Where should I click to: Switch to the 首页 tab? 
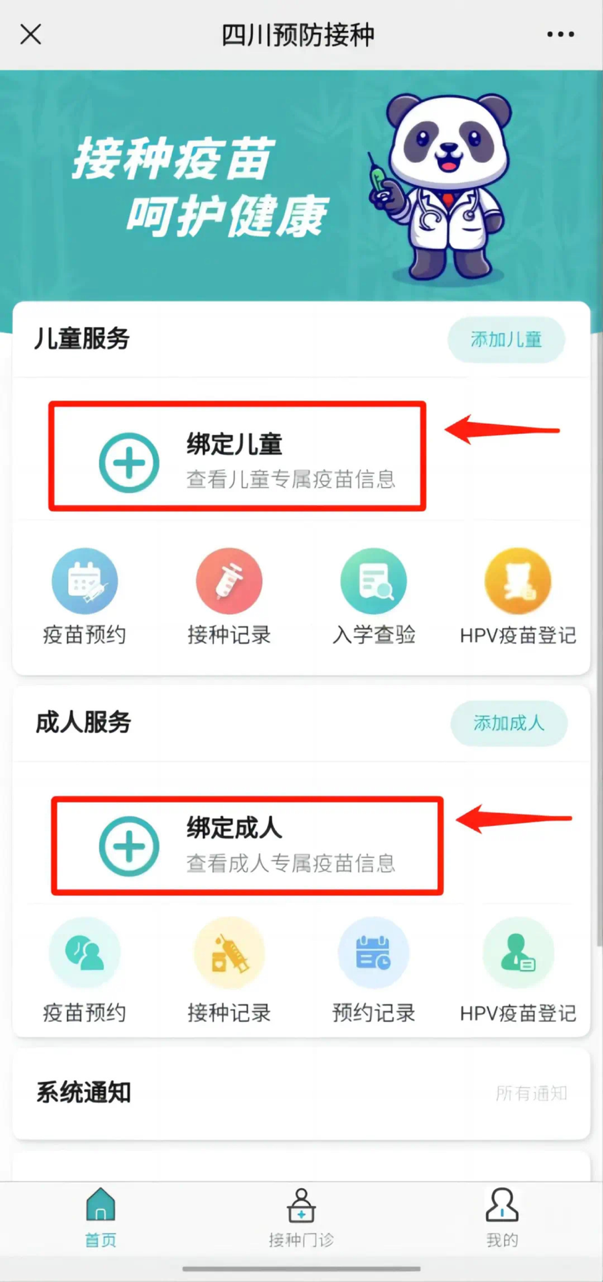(x=100, y=1218)
